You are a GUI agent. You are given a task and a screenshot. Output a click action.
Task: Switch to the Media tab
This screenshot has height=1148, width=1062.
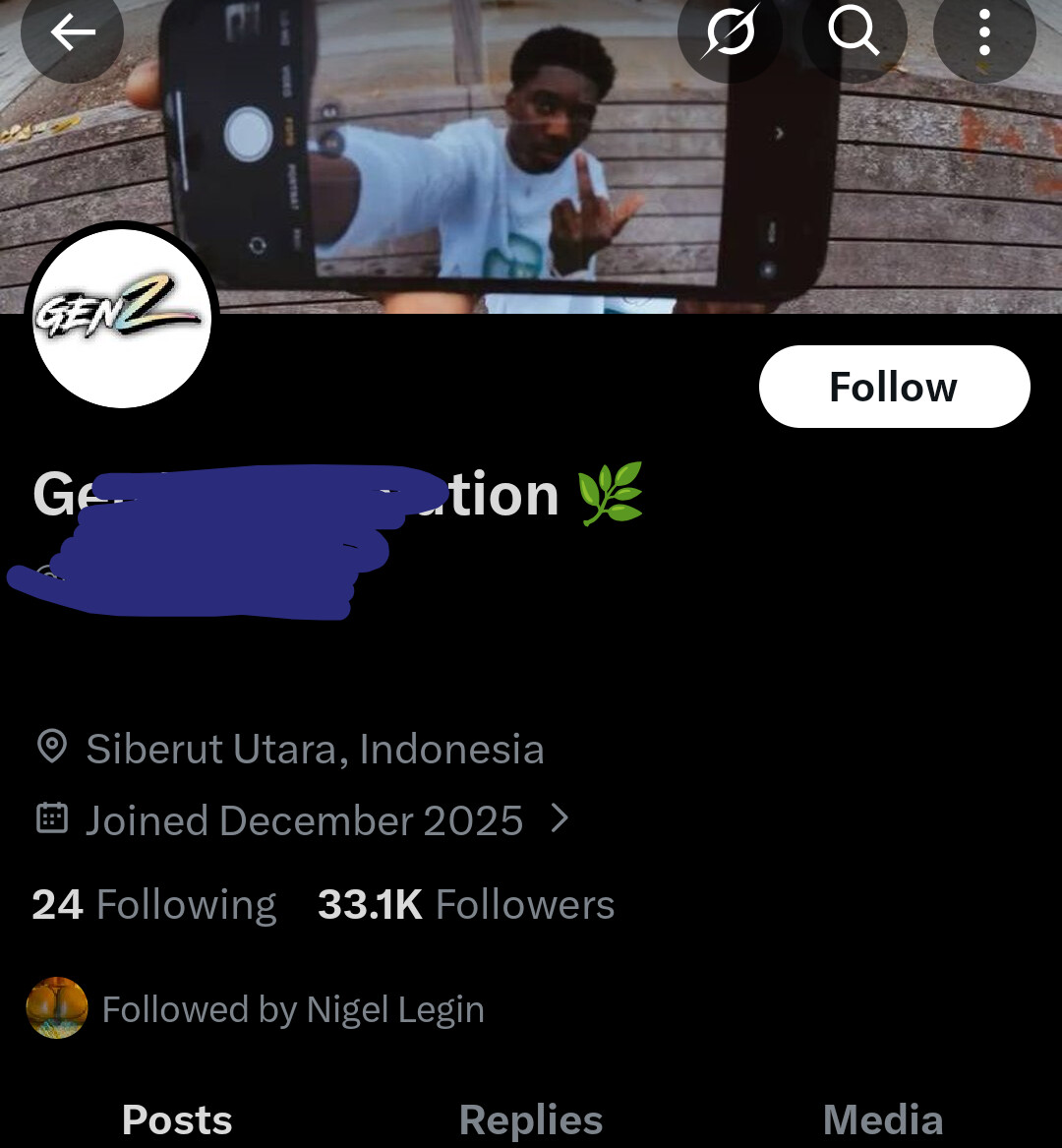click(x=882, y=1119)
